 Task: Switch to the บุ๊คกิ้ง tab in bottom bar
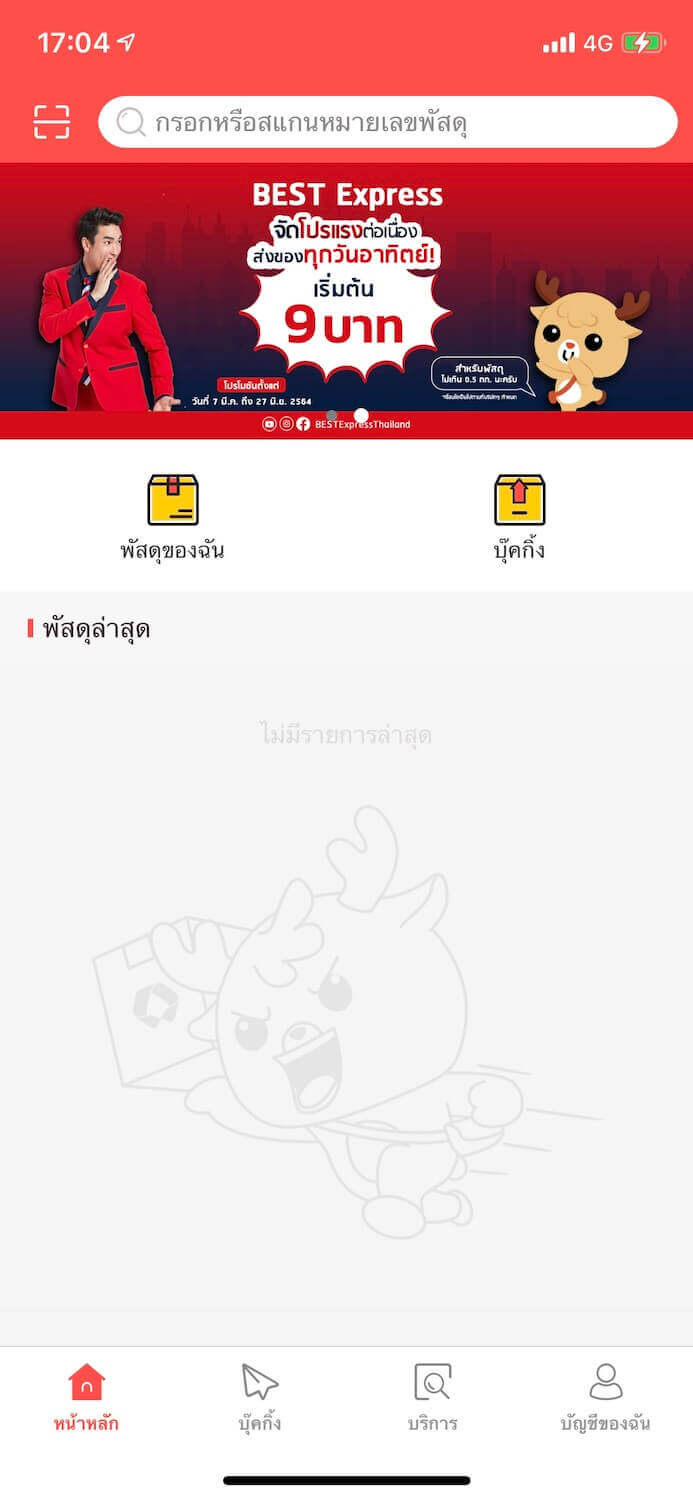260,1397
